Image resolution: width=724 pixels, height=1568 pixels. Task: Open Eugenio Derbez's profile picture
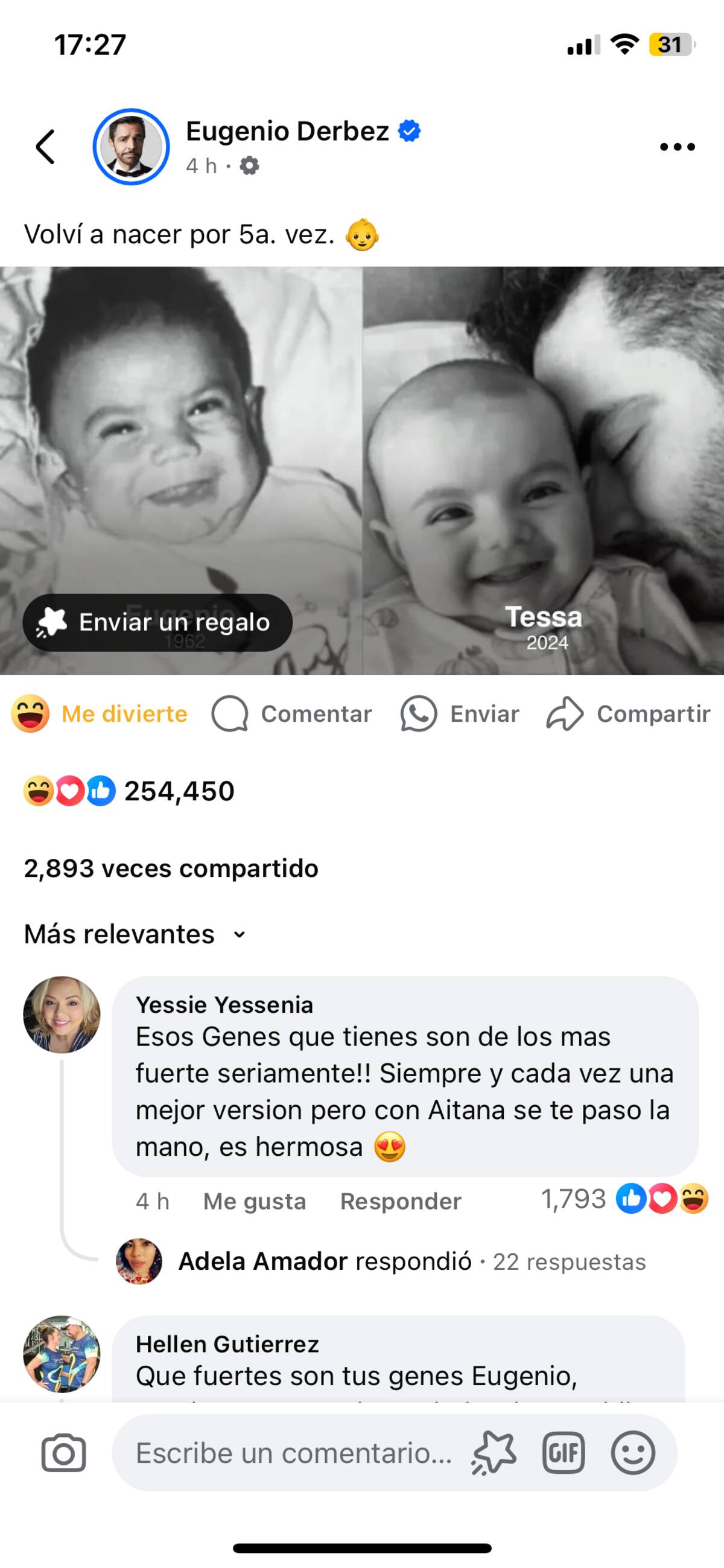[131, 147]
